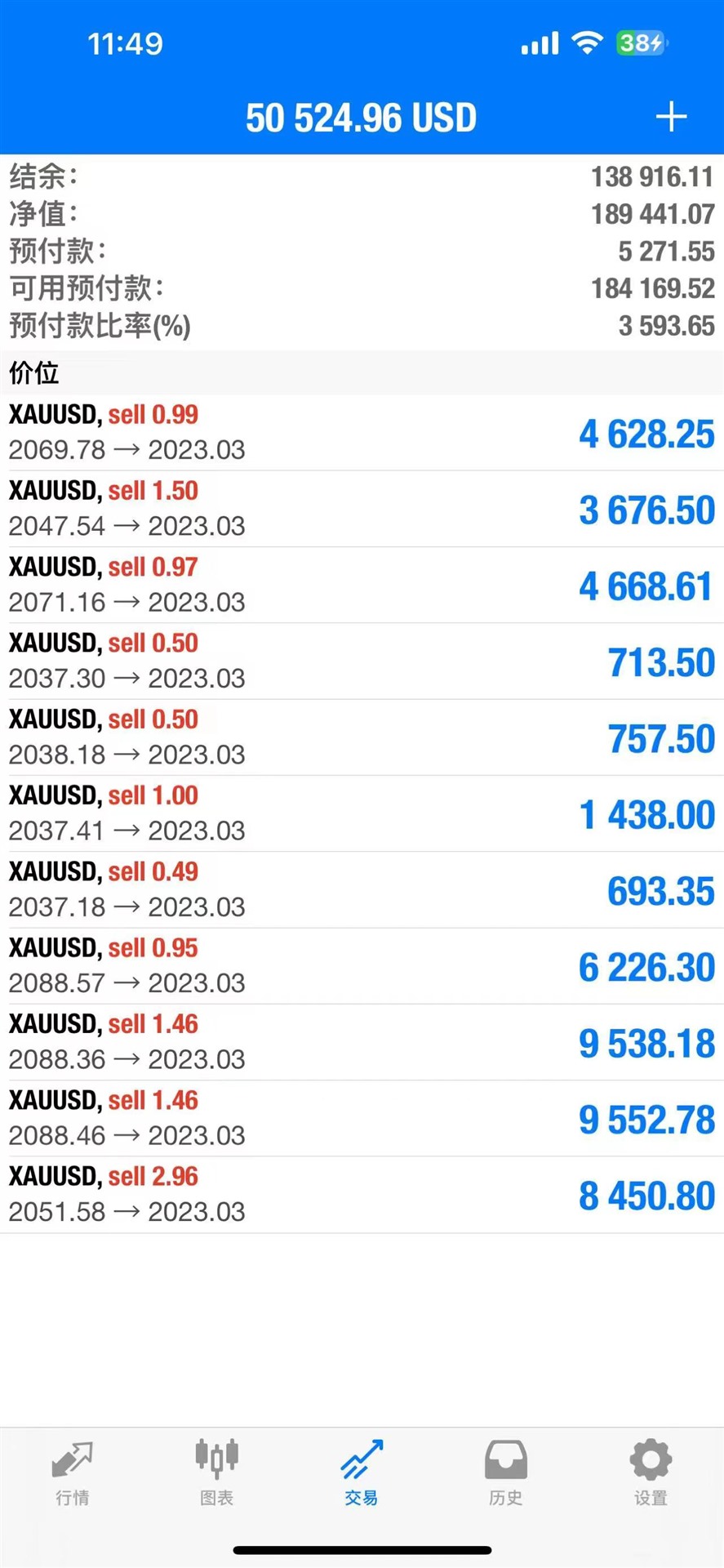Select the 交易 trade tab
This screenshot has height=1568, width=724.
coord(362,1473)
